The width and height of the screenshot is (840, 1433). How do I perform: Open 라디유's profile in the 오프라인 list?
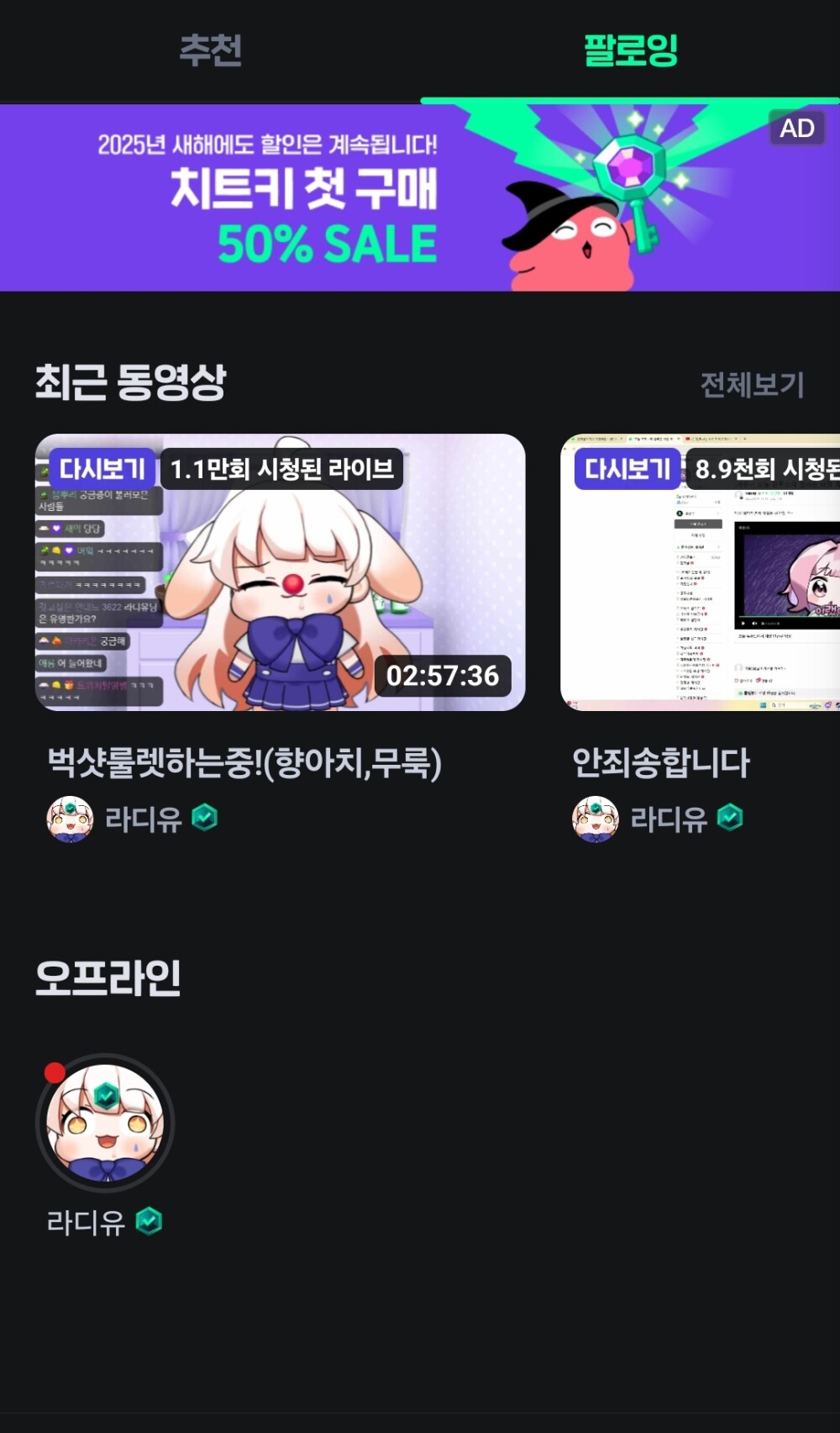[x=105, y=1123]
